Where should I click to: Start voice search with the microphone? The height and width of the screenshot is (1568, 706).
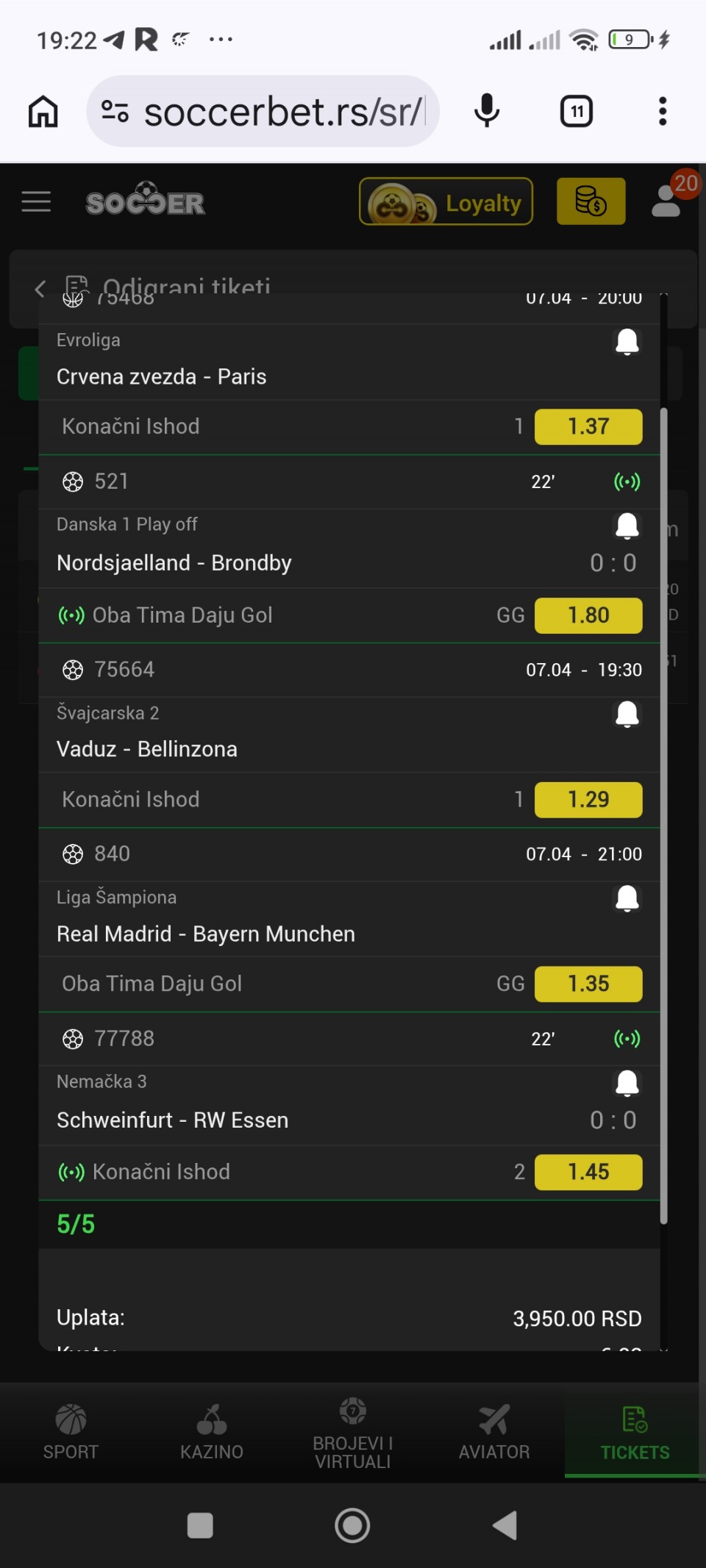coord(487,112)
